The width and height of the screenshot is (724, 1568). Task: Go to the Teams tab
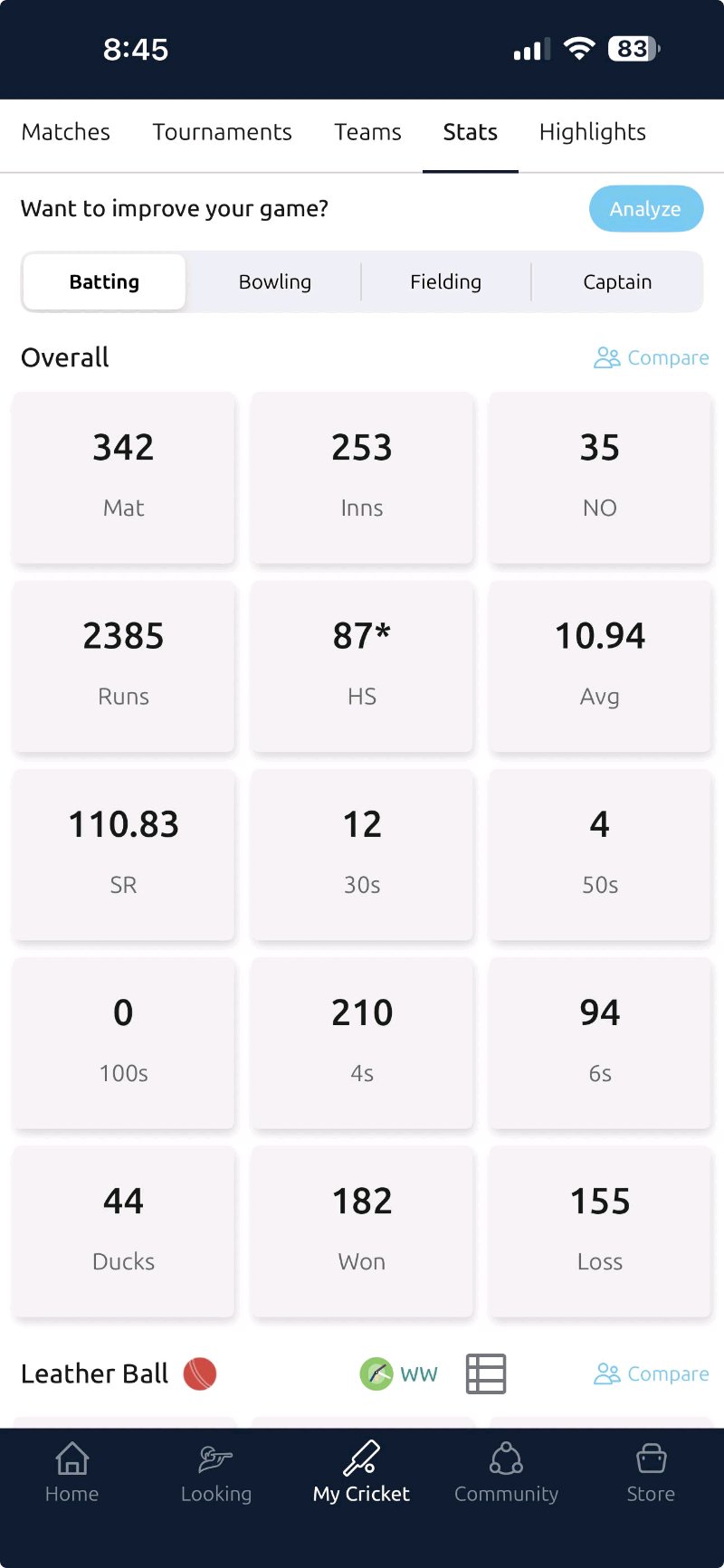pyautogui.click(x=367, y=132)
